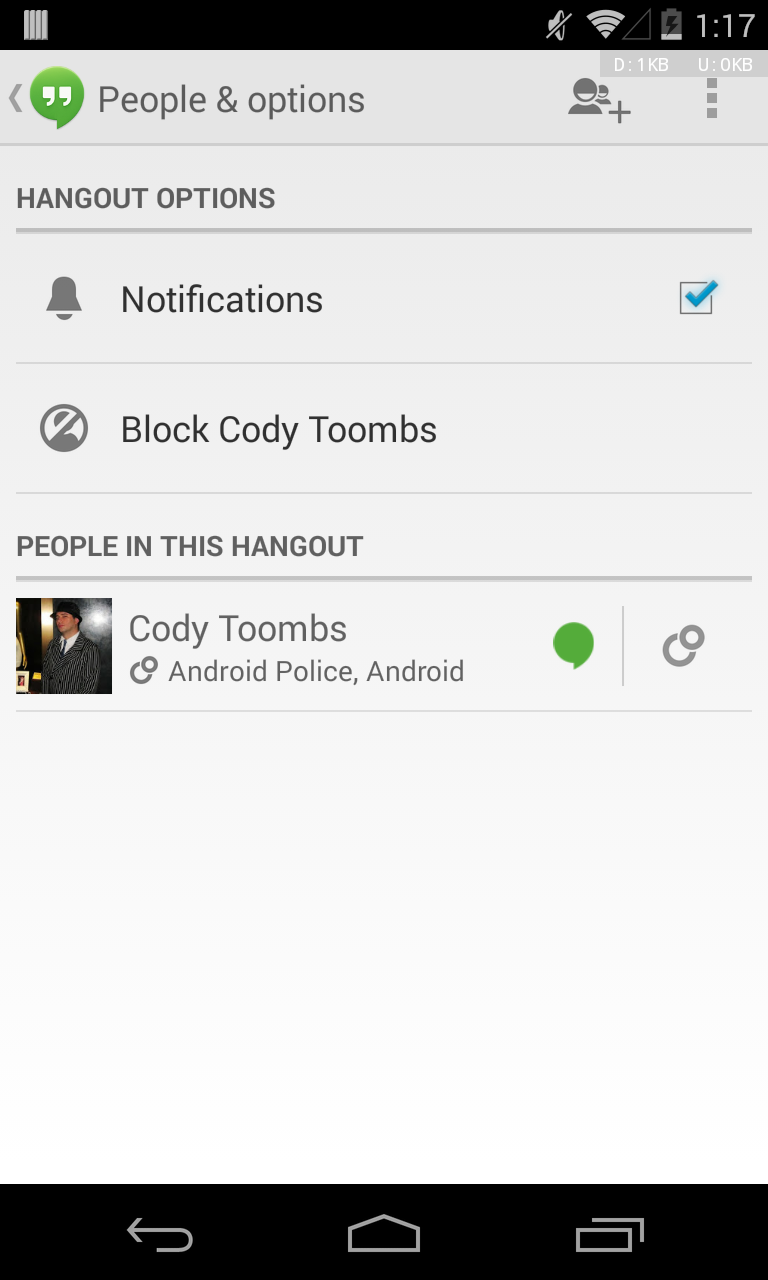
Task: Open the overflow menu with three dots
Action: pos(712,97)
